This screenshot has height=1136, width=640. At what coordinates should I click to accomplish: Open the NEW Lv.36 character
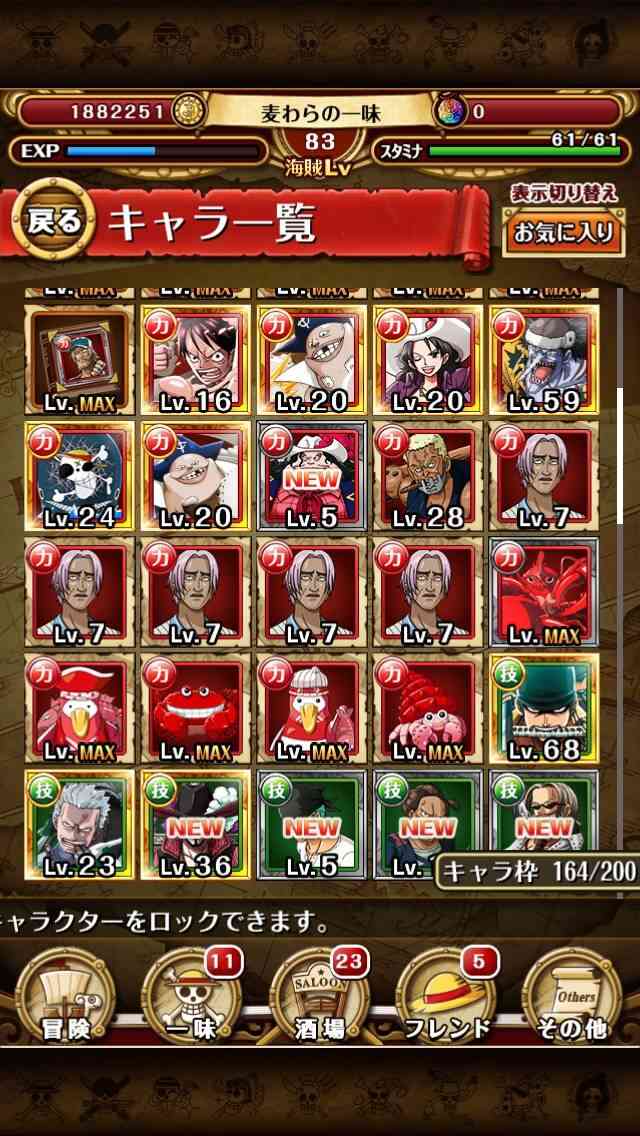(x=196, y=824)
